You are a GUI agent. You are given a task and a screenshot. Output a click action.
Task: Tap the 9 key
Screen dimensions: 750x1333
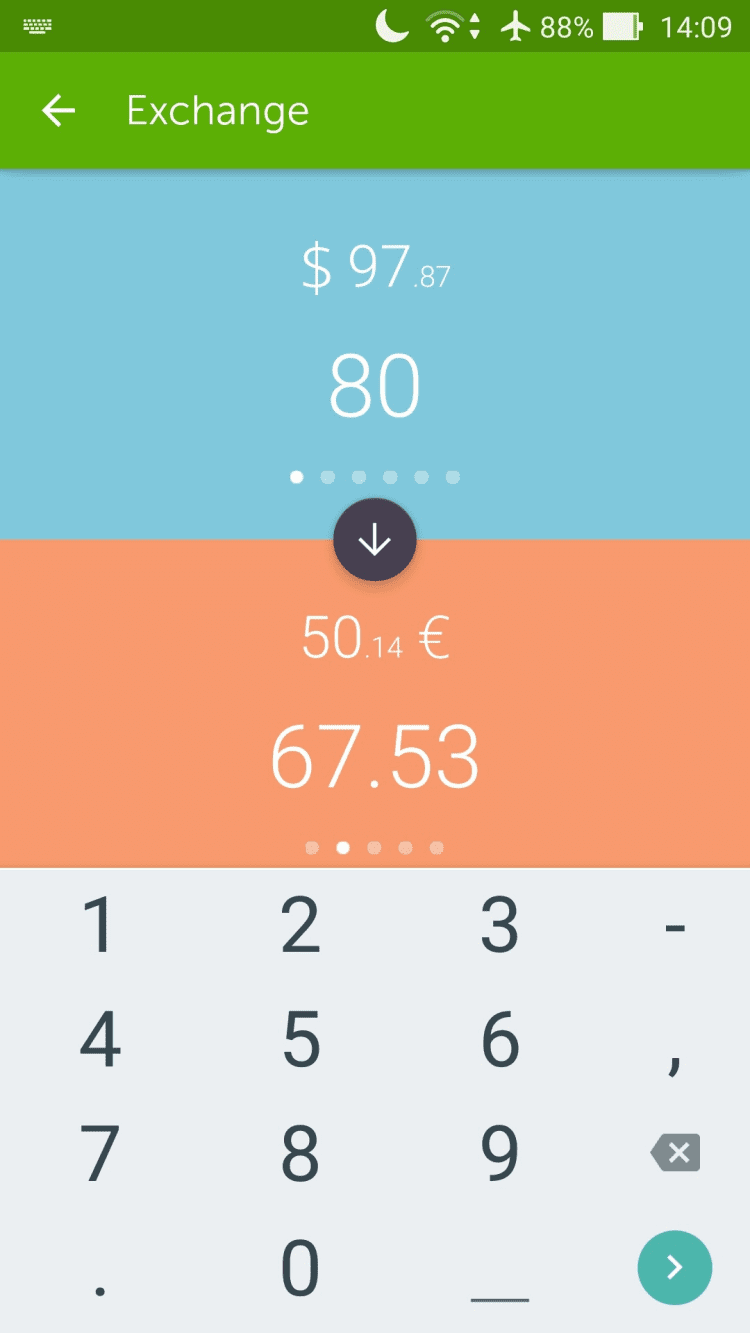(x=500, y=1153)
